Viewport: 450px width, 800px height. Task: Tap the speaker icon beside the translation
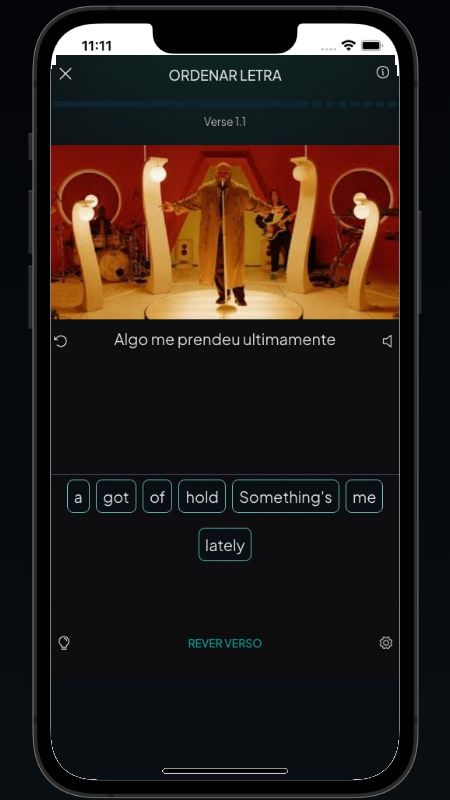coord(387,341)
